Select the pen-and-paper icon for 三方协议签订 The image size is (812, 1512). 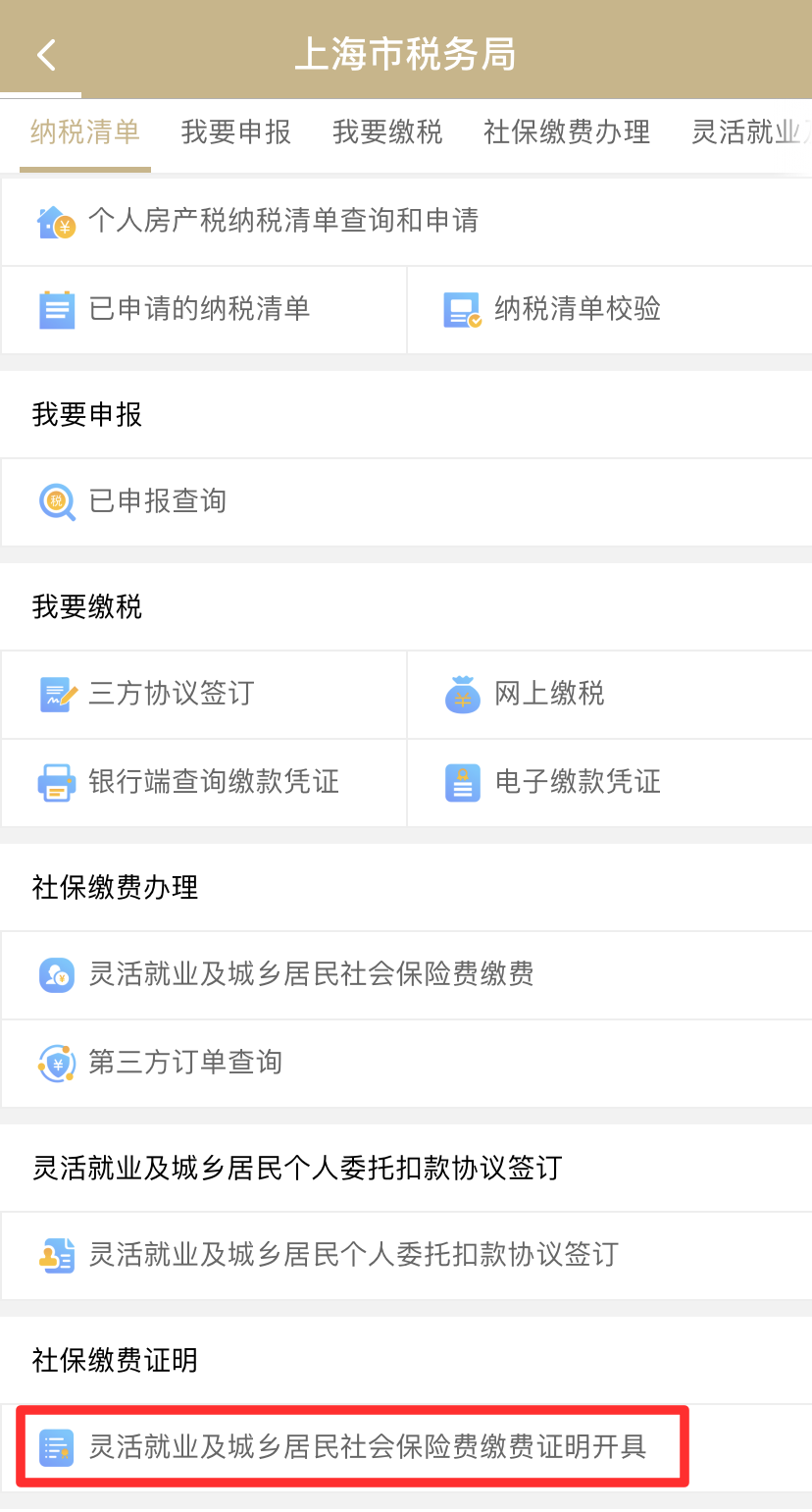pyautogui.click(x=56, y=694)
